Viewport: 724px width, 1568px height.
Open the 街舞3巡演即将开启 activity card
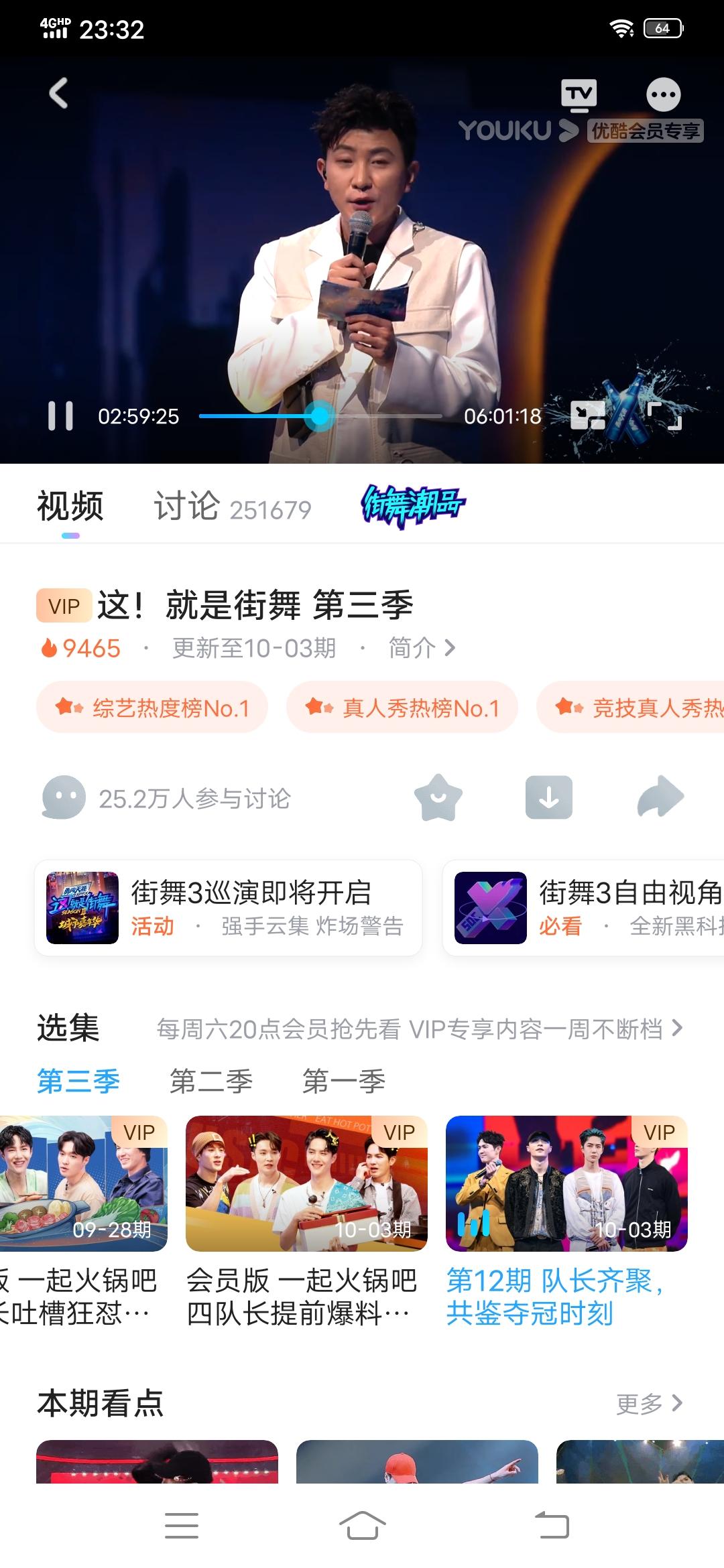tap(228, 908)
